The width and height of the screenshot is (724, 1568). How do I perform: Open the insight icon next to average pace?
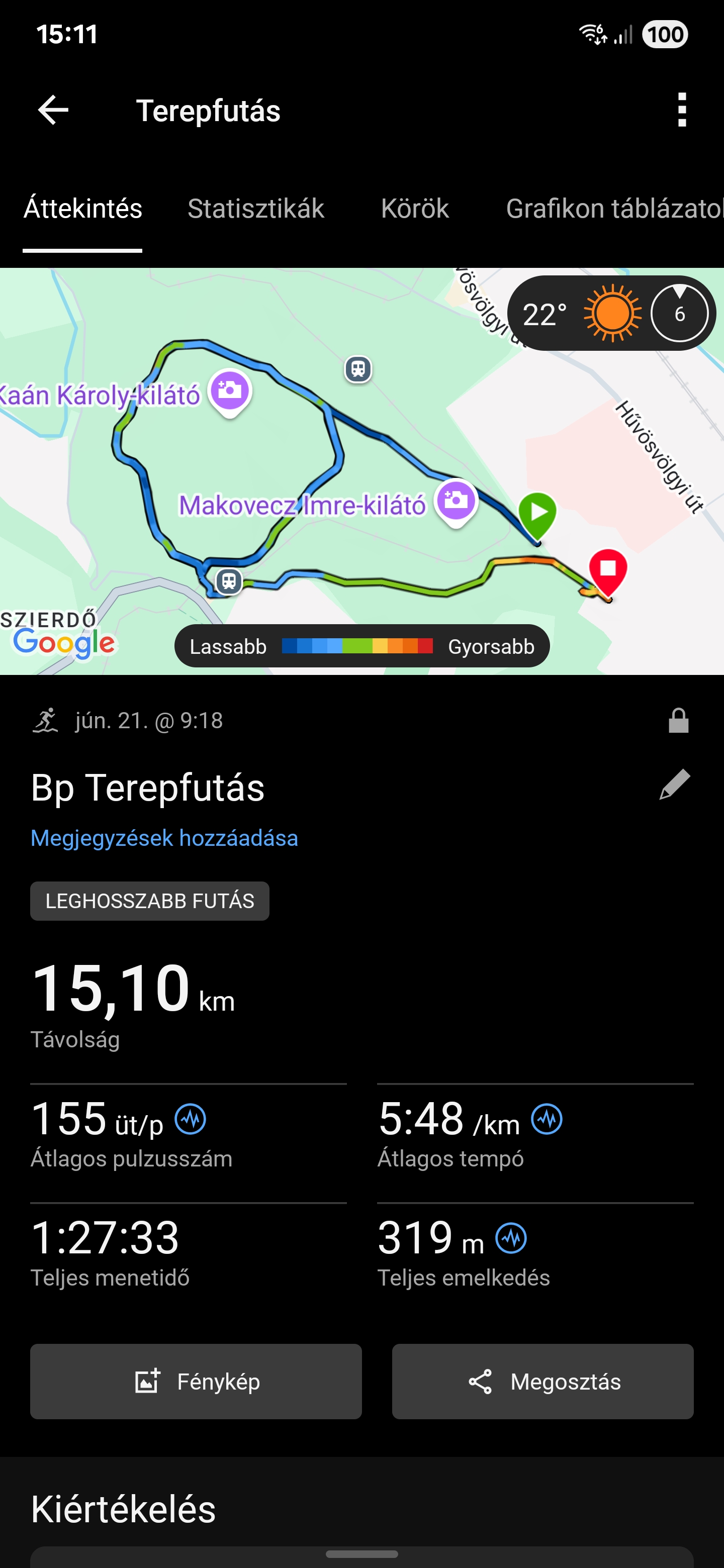click(547, 1119)
